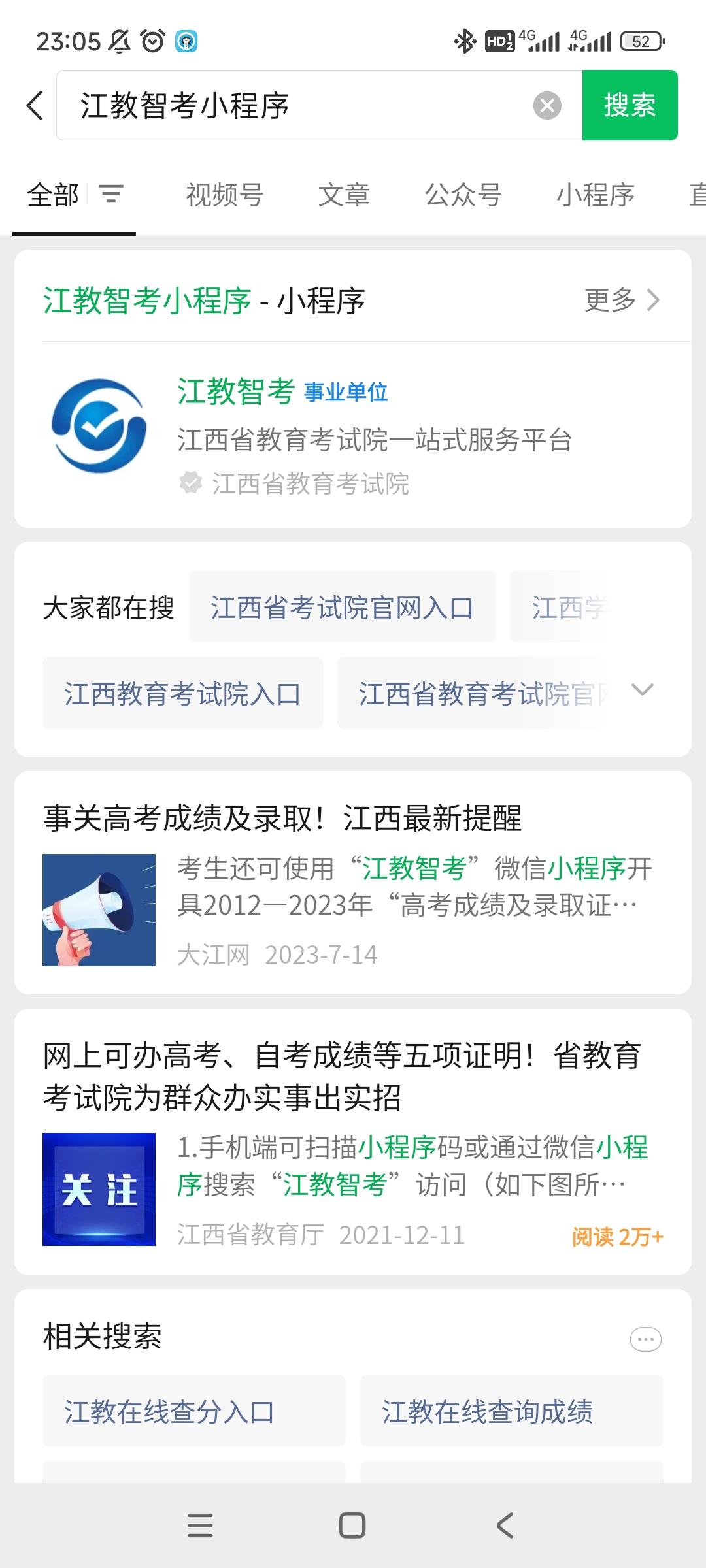
Task: Open 更多 mini program results
Action: pos(621,300)
